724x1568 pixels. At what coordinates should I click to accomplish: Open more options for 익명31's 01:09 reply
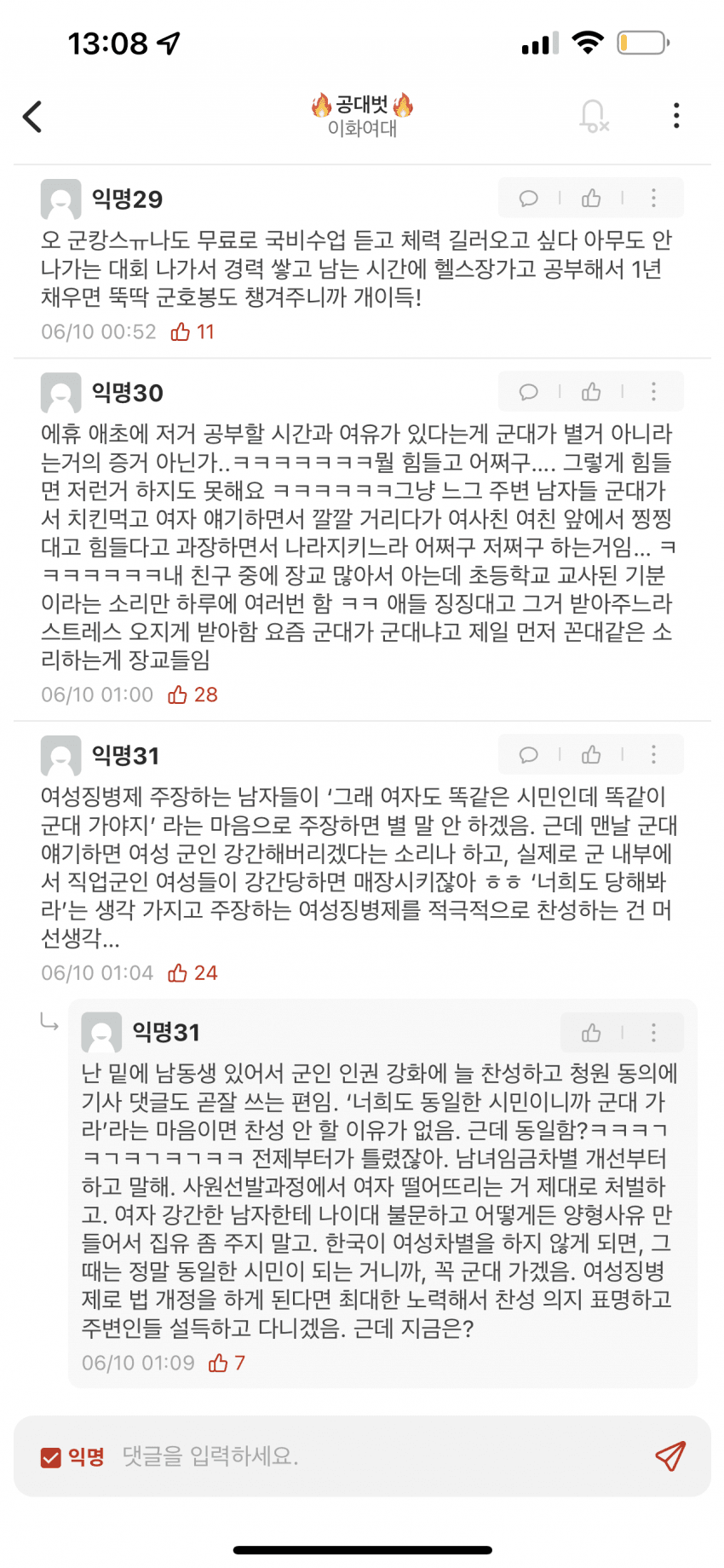pyautogui.click(x=653, y=1033)
